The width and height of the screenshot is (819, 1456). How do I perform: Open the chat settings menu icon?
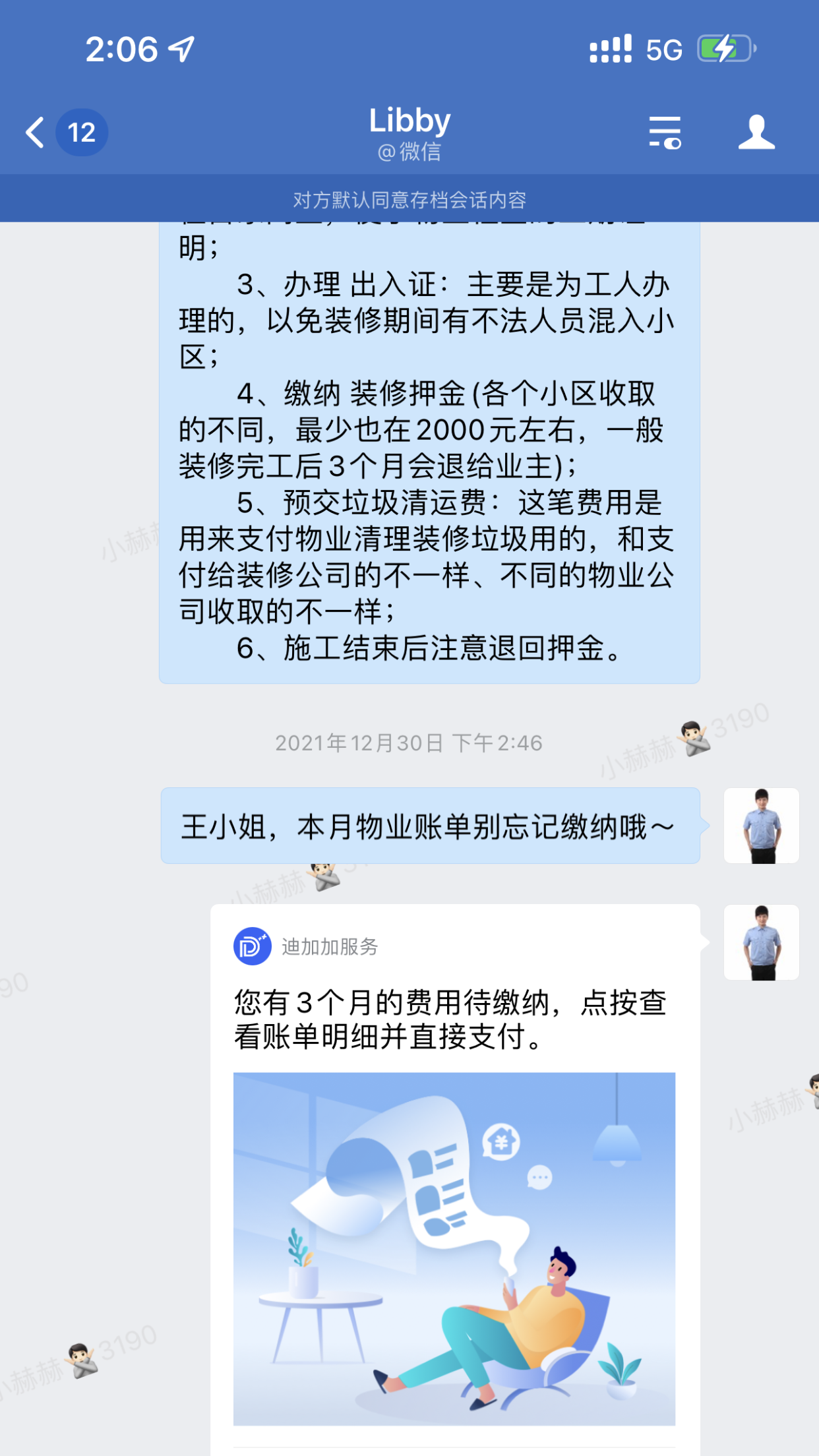point(664,133)
